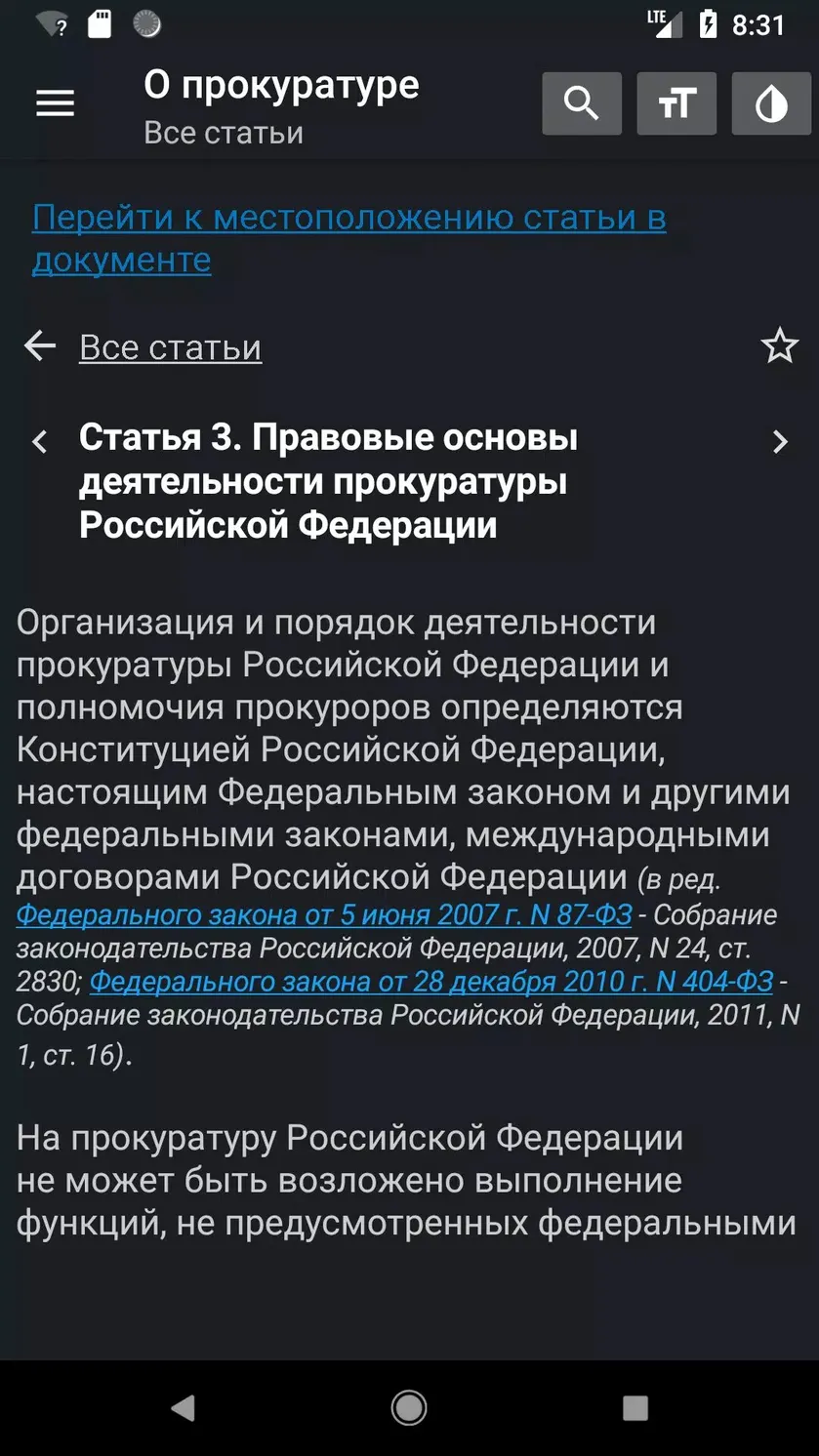Go to the next article chevron

780,442
